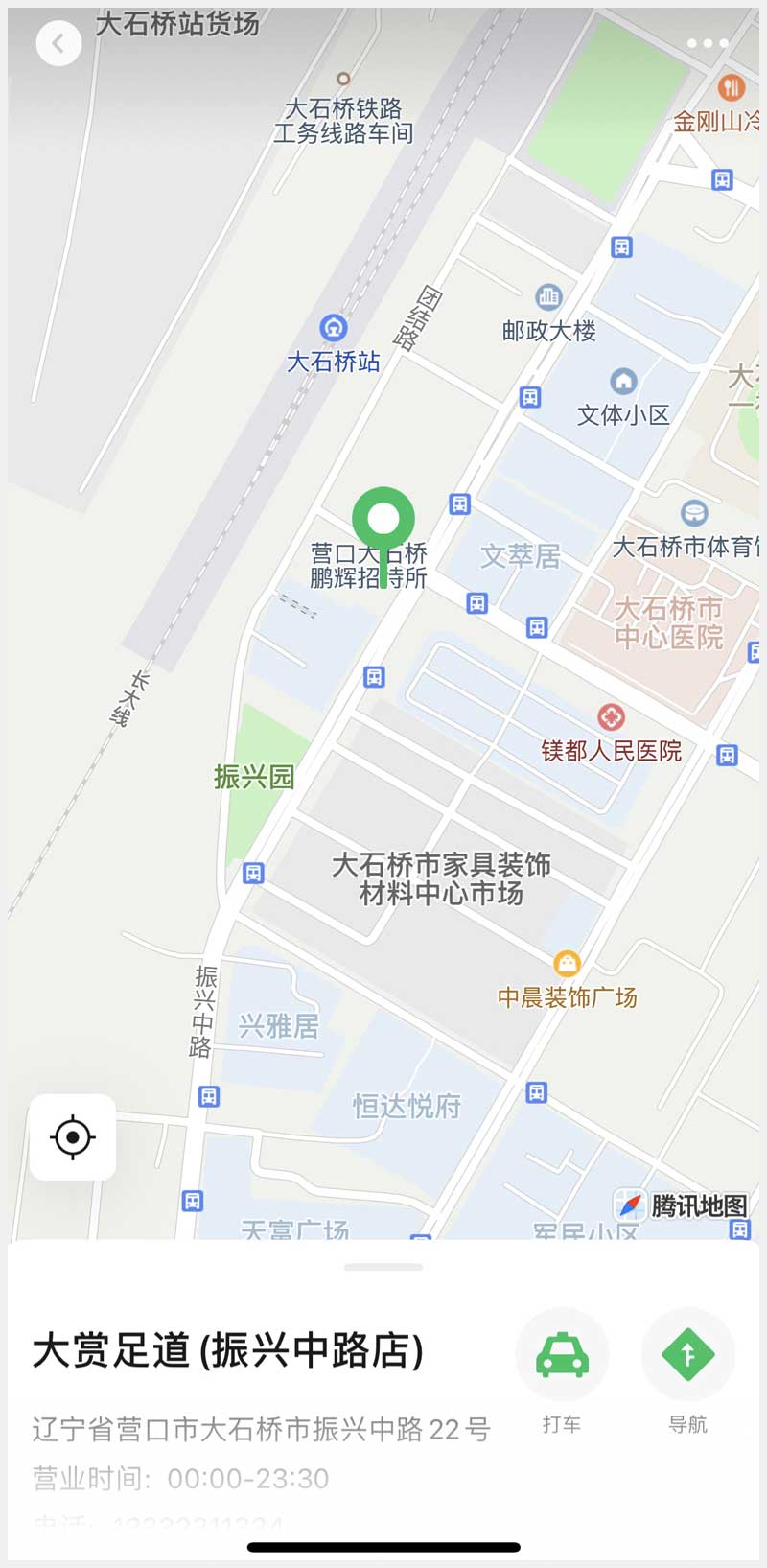Expand the location details panel handle

383,1267
